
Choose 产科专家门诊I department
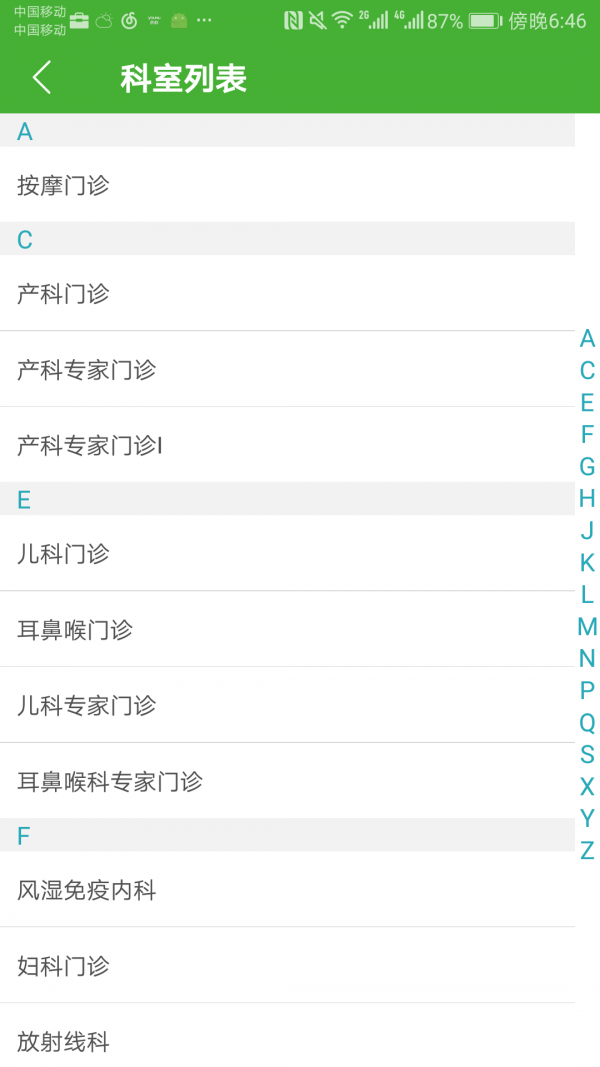point(90,446)
